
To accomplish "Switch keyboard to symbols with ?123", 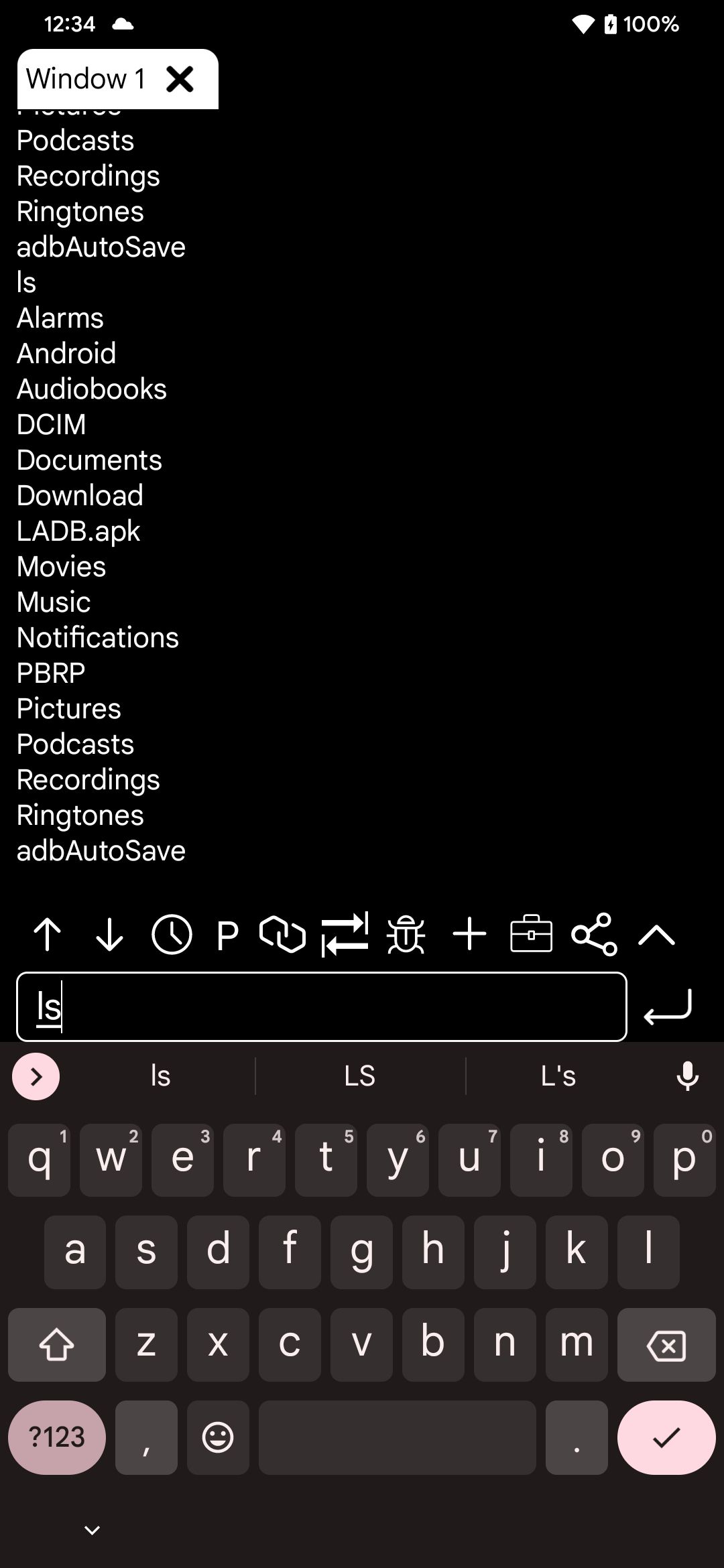I will pyautogui.click(x=56, y=1437).
